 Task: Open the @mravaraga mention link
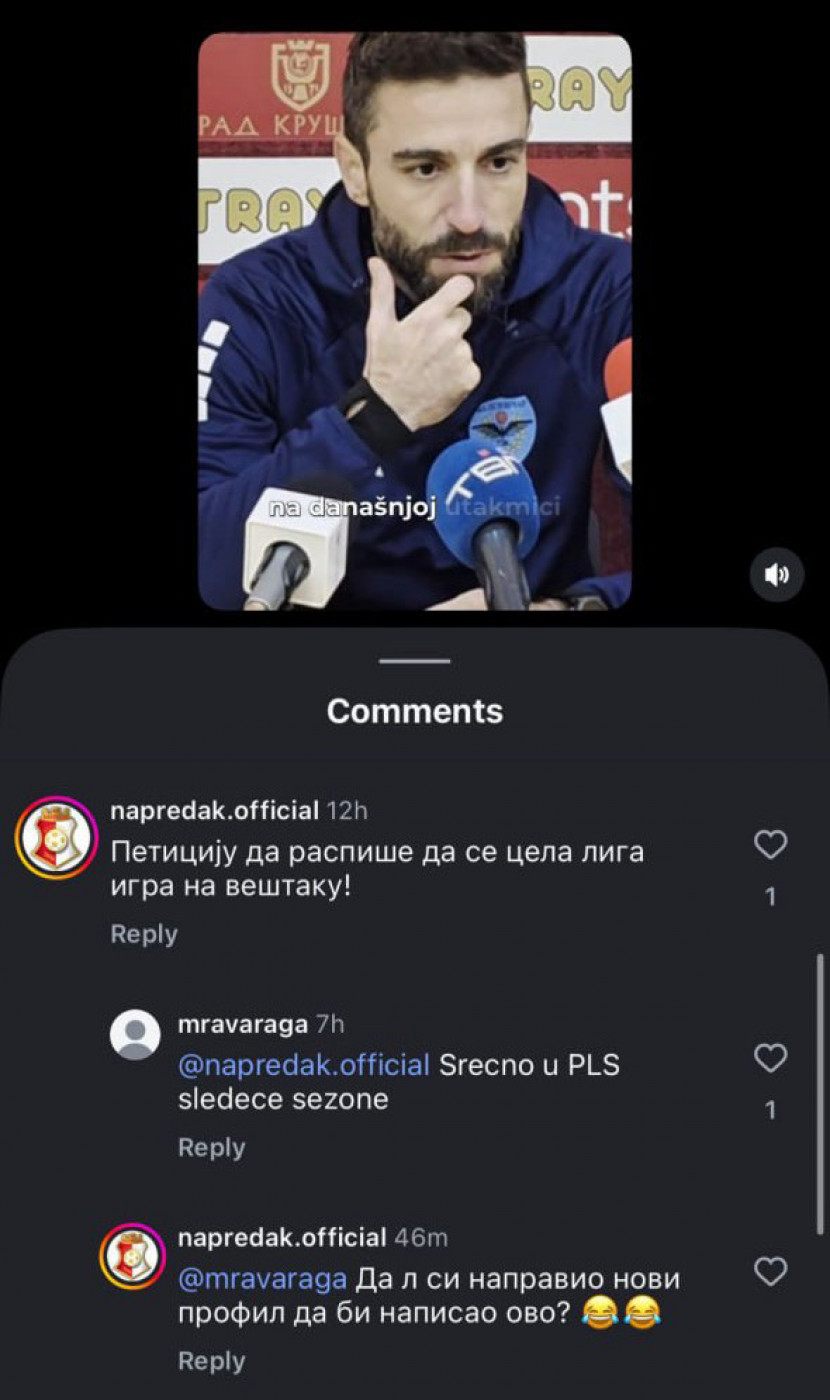(x=262, y=1279)
